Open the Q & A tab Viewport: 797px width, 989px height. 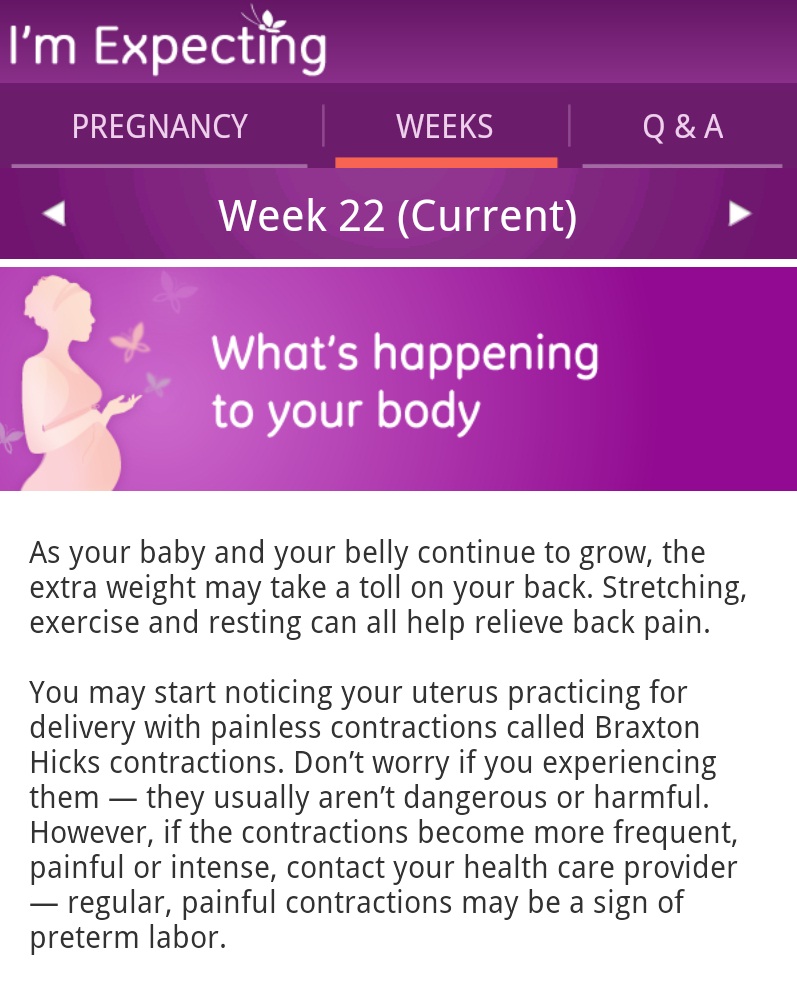(x=682, y=127)
